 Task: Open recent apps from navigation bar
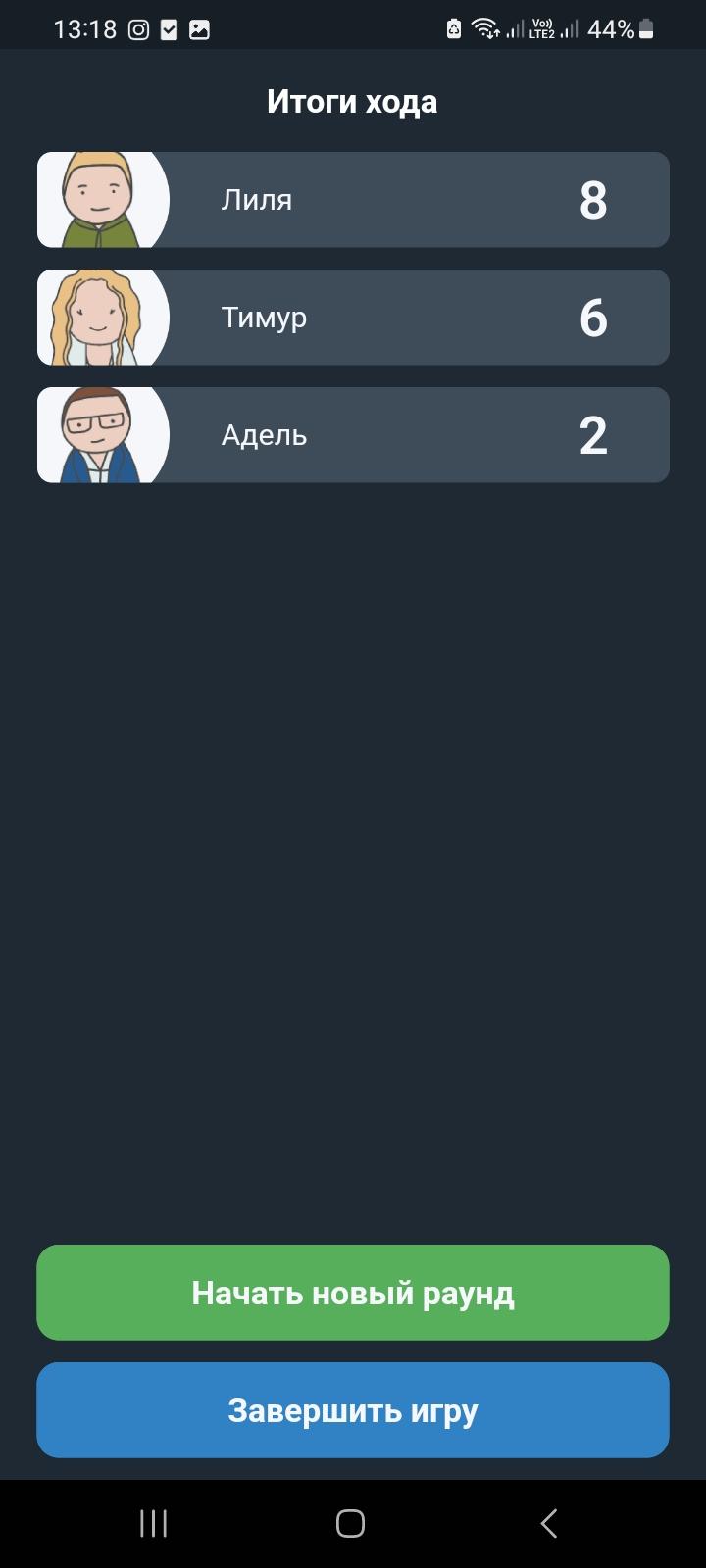[x=154, y=1523]
